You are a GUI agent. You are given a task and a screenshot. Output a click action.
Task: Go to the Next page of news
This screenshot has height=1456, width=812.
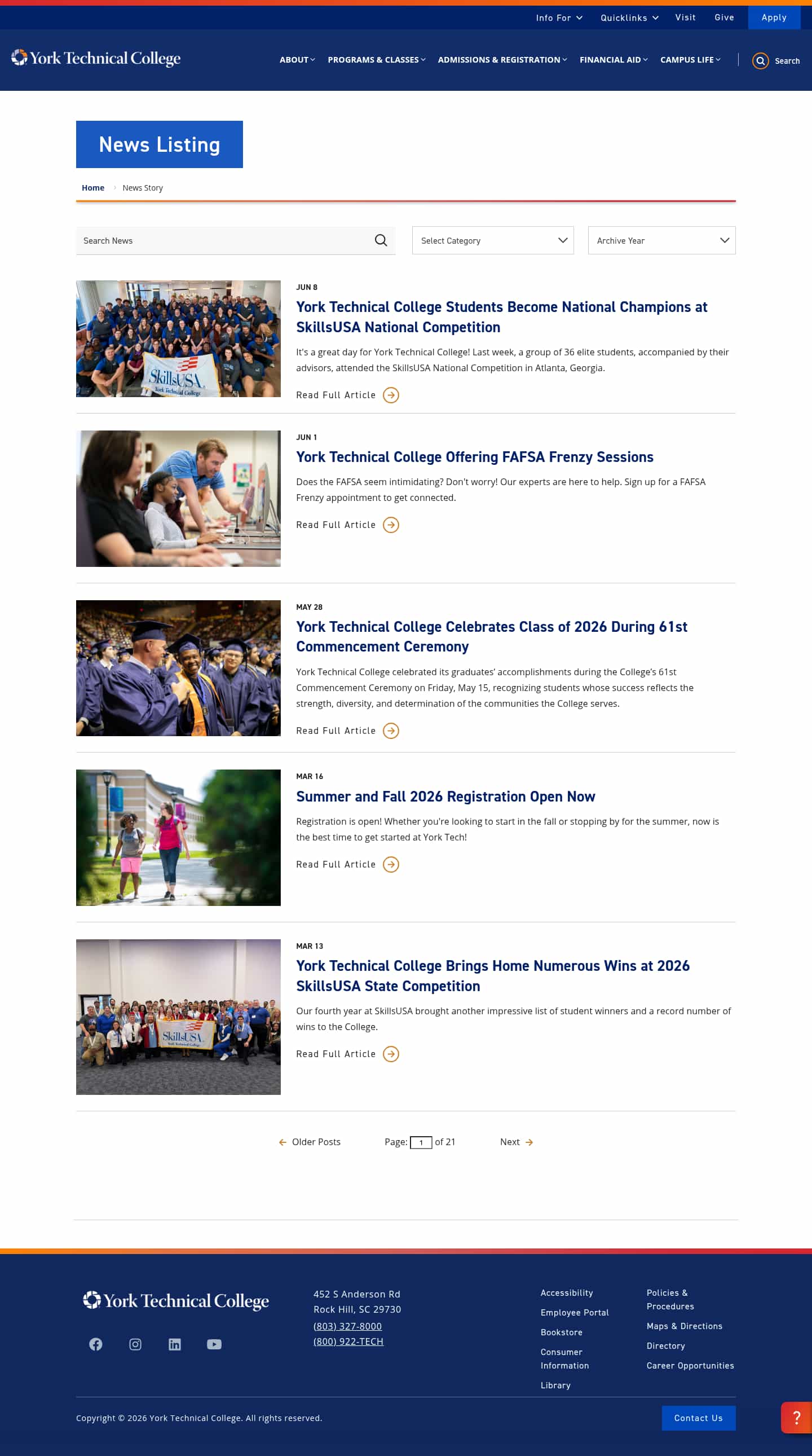517,1142
